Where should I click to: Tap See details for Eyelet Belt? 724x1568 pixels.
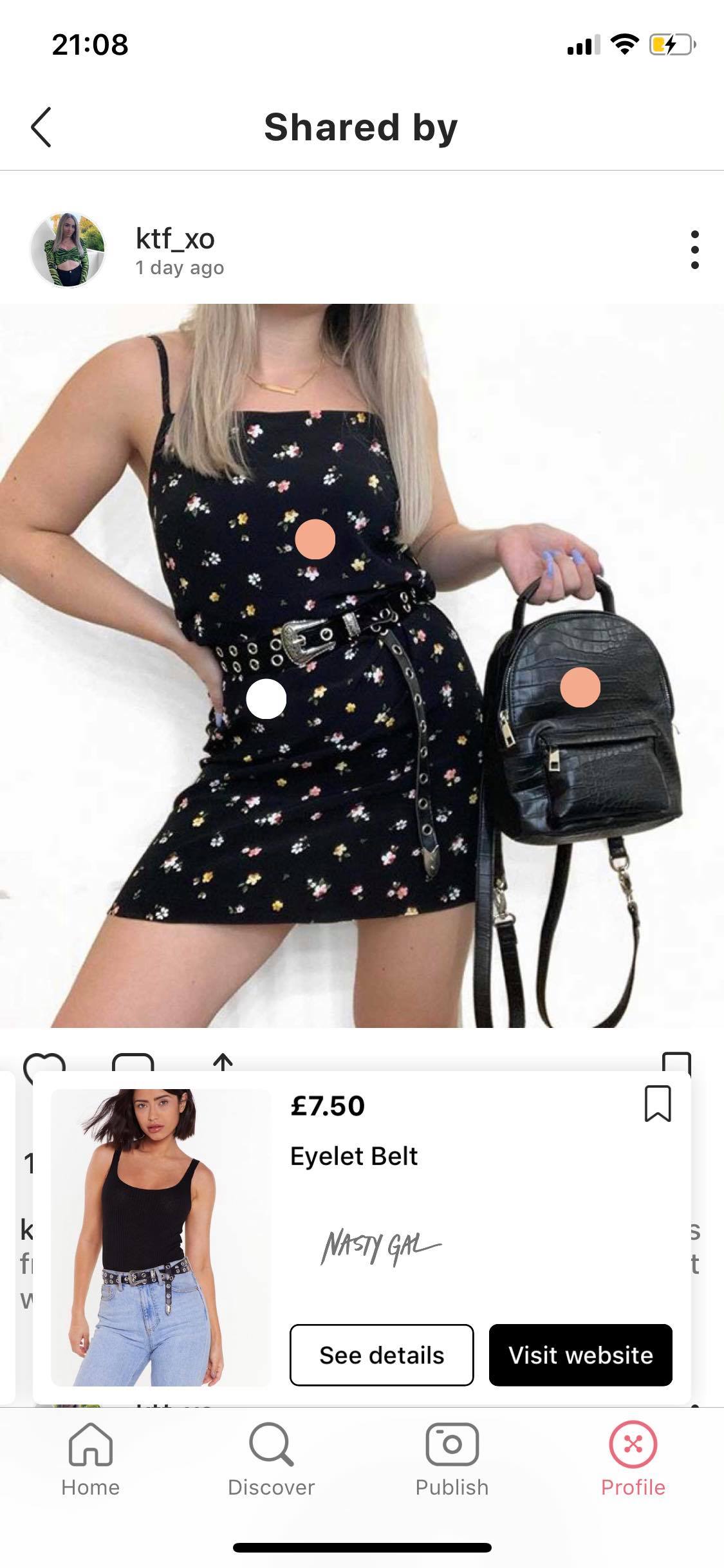(382, 1355)
